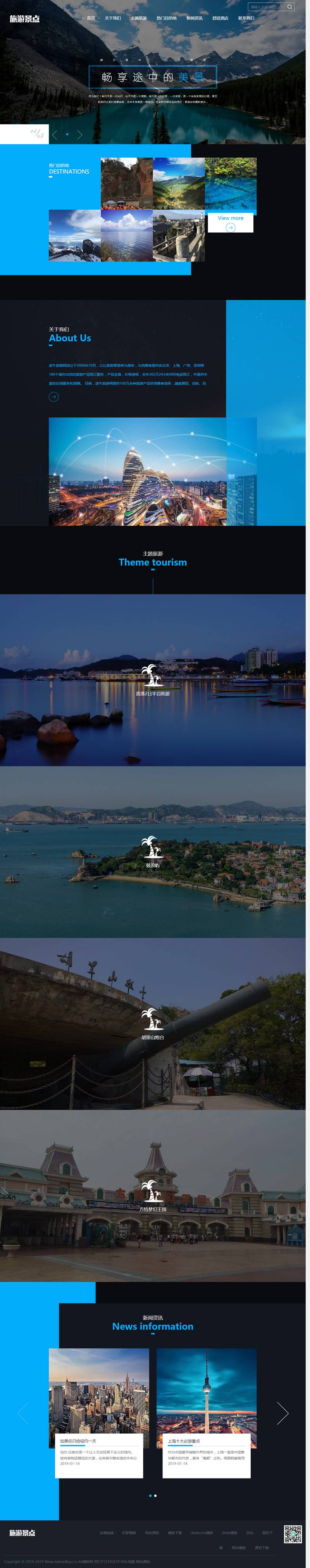
Task: Open the About Us arrow circle
Action: pos(53,397)
